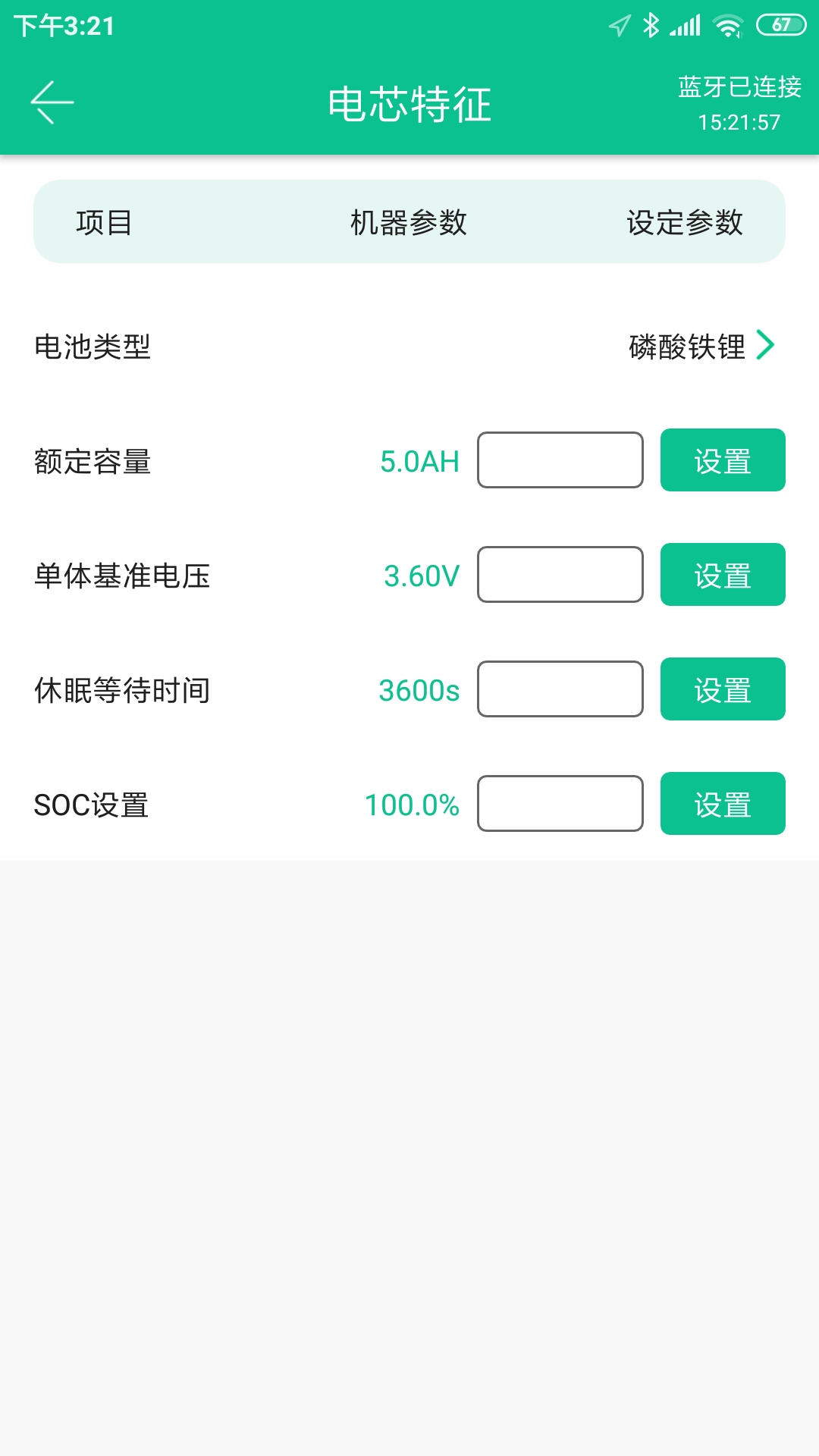Tap 设置 button for 单体基准电压
This screenshot has width=819, height=1456.
(723, 575)
